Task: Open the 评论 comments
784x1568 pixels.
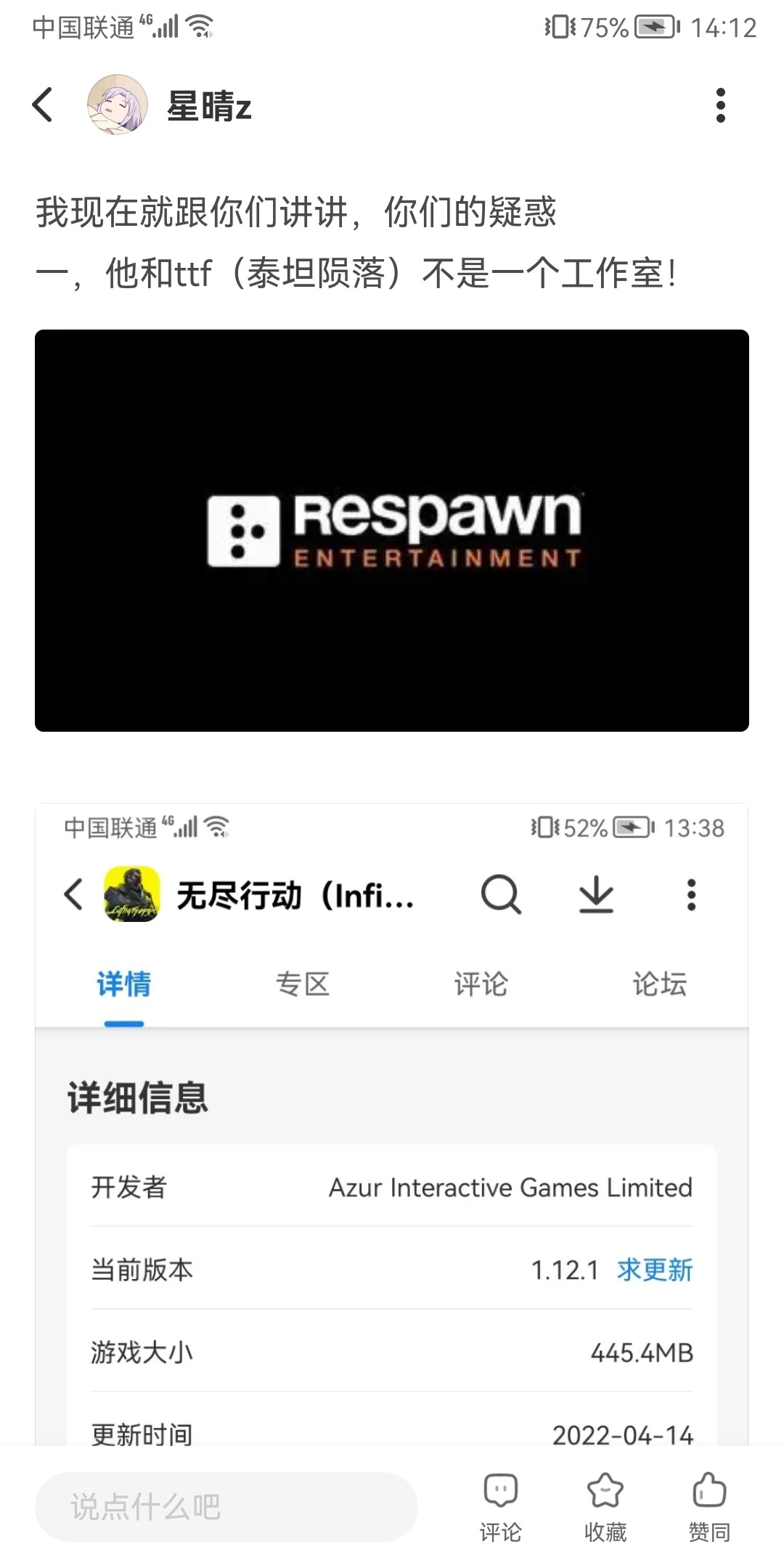Action: click(500, 1506)
